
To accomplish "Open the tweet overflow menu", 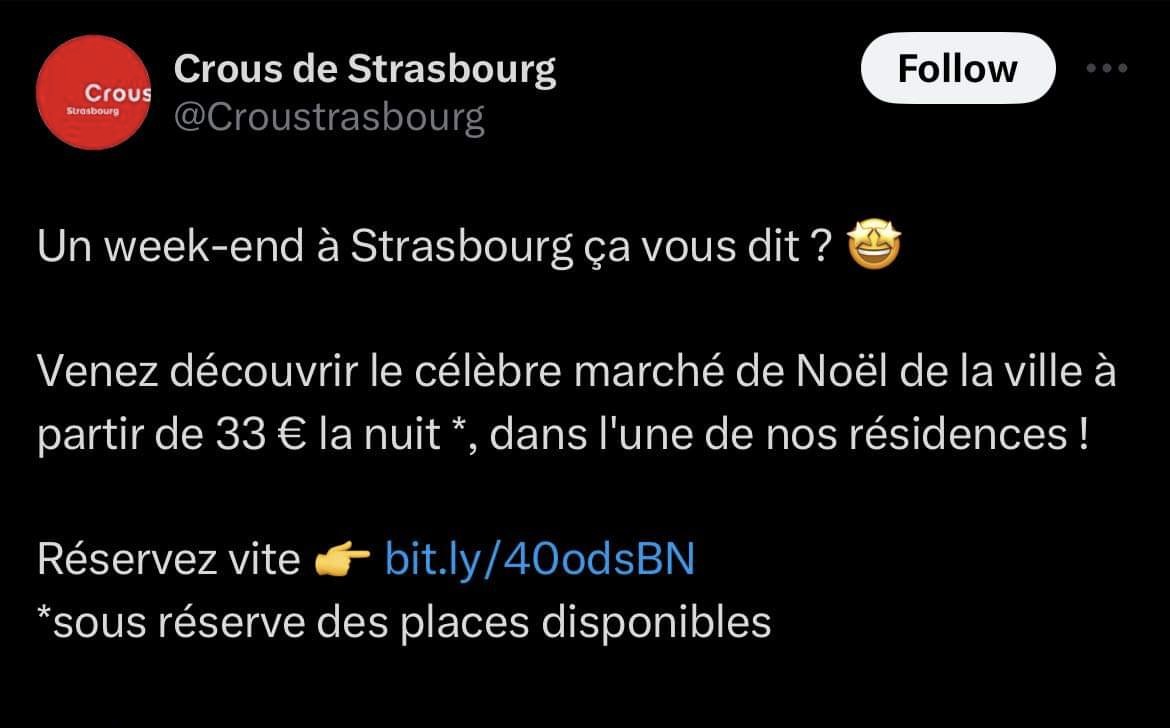I will click(x=1107, y=69).
